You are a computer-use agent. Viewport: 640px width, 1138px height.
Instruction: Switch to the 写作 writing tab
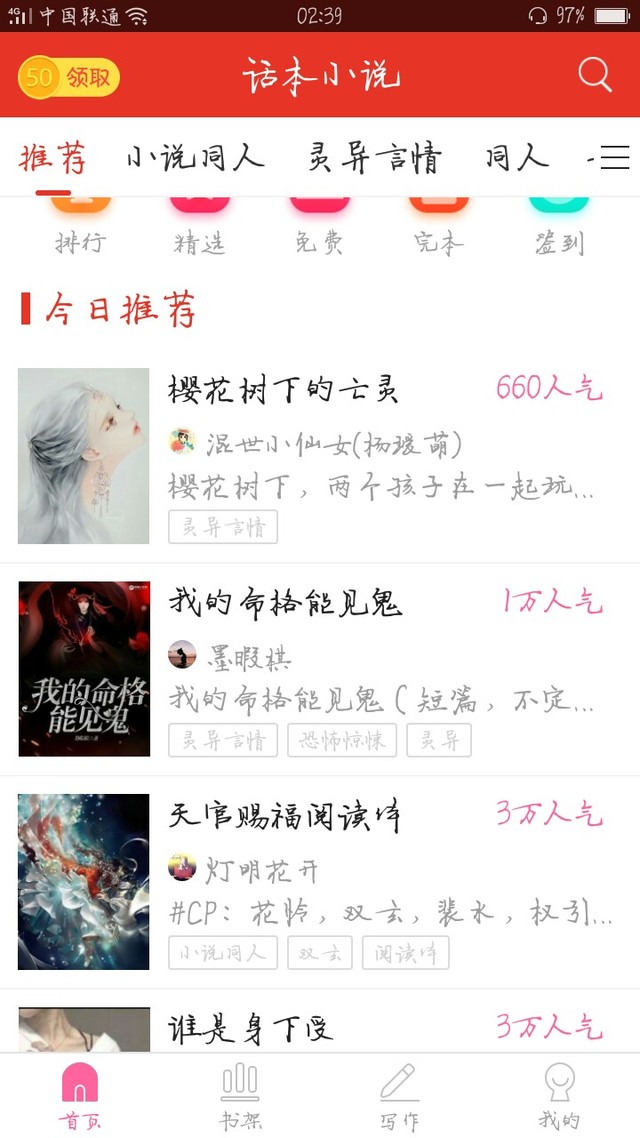pos(399,1096)
